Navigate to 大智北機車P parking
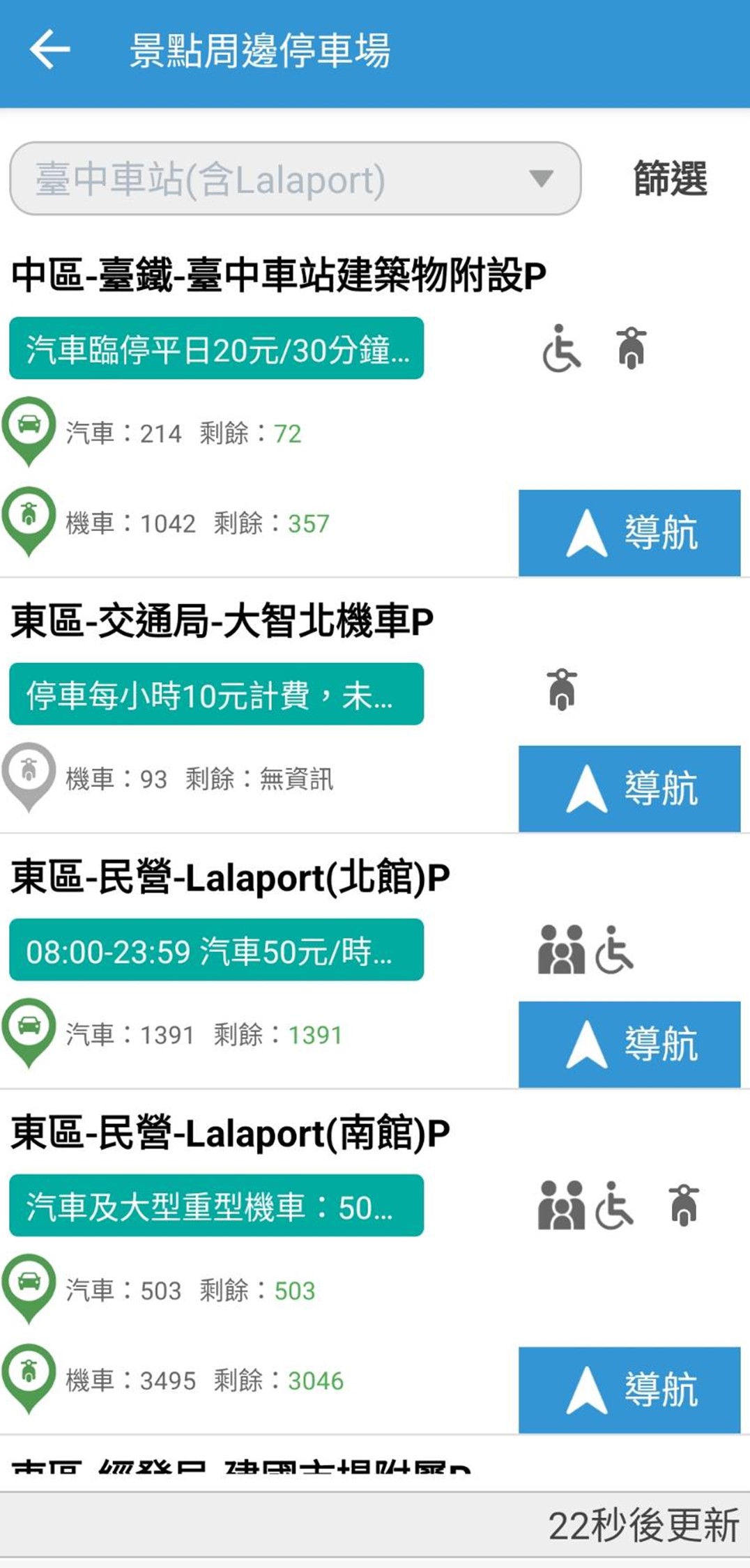 point(629,788)
